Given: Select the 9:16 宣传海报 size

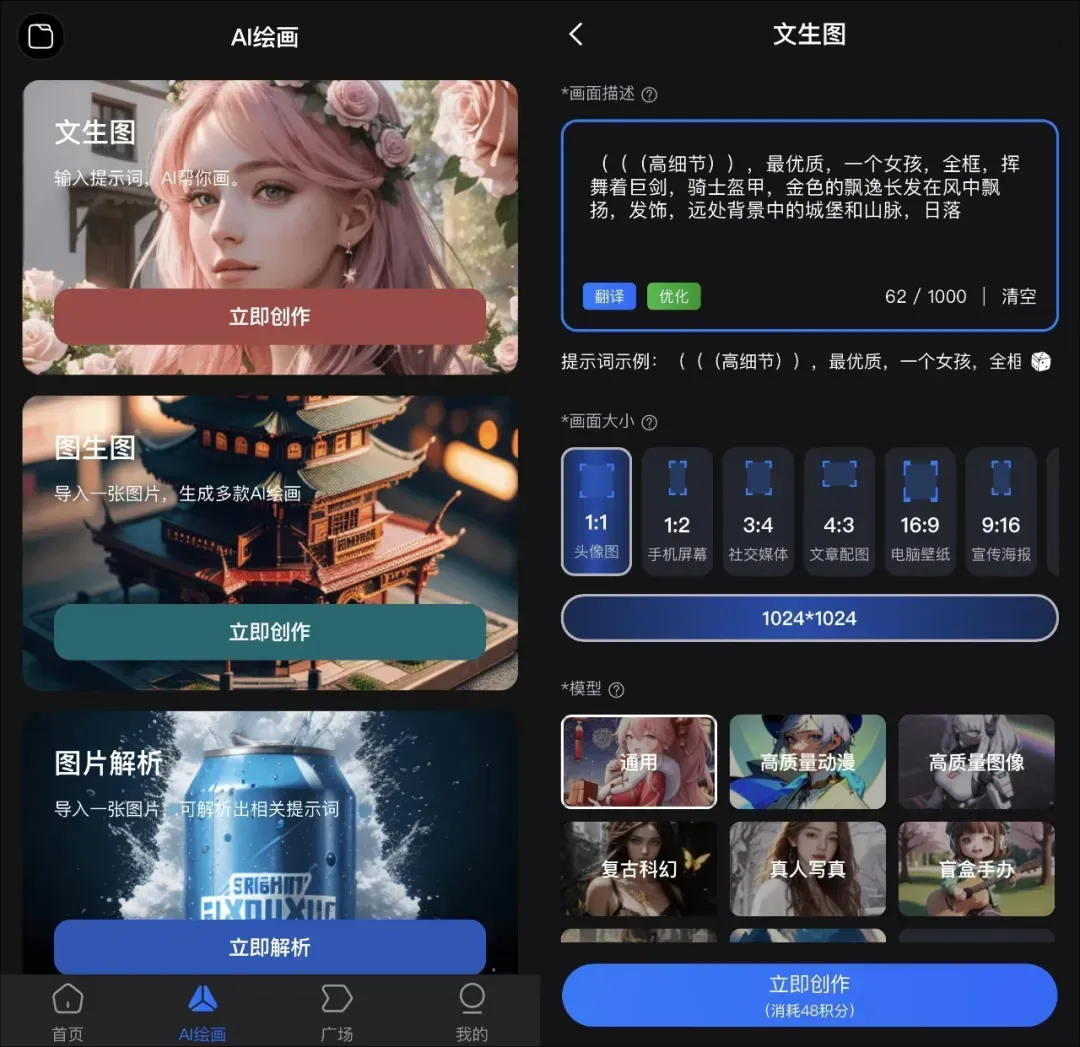Looking at the screenshot, I should pos(1001,511).
